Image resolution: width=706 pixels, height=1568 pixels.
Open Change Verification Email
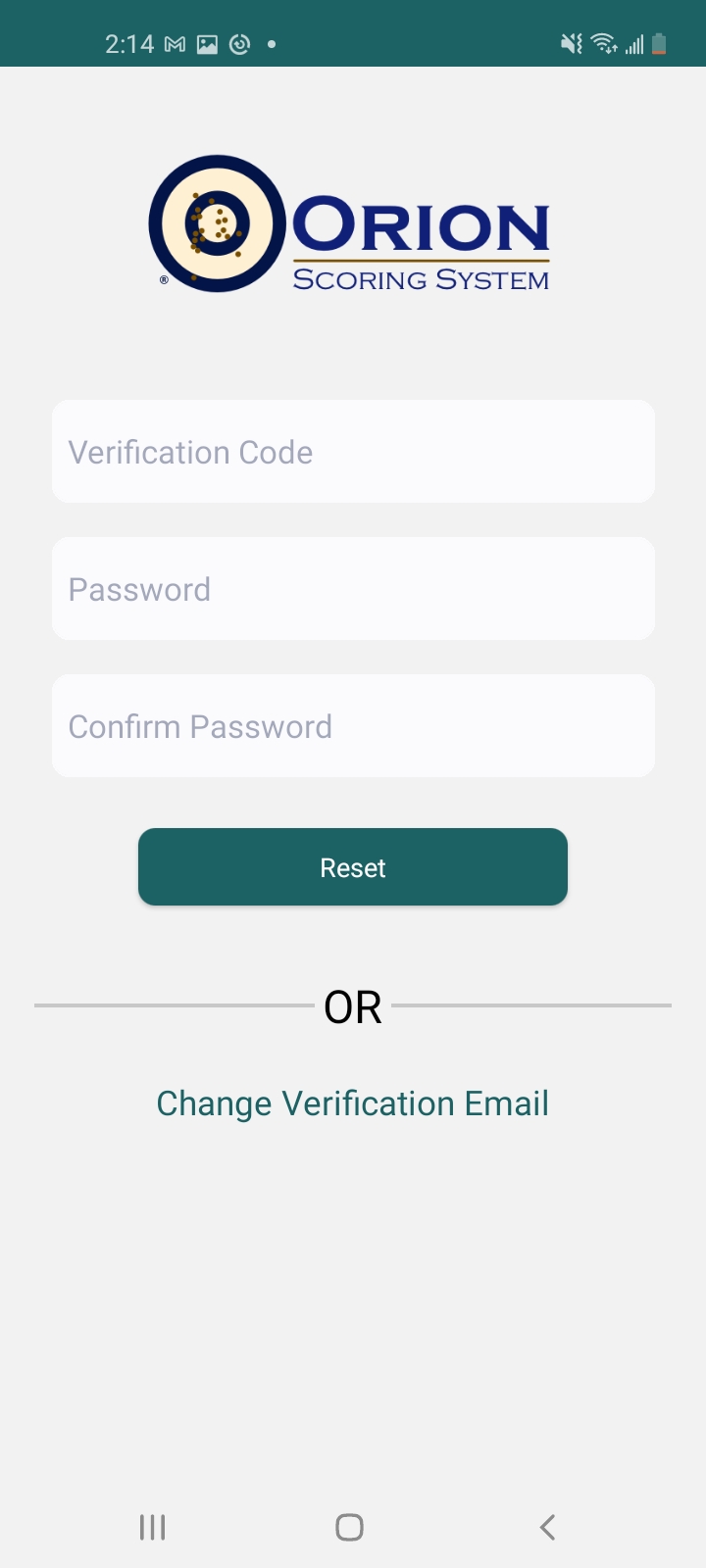tap(352, 1102)
